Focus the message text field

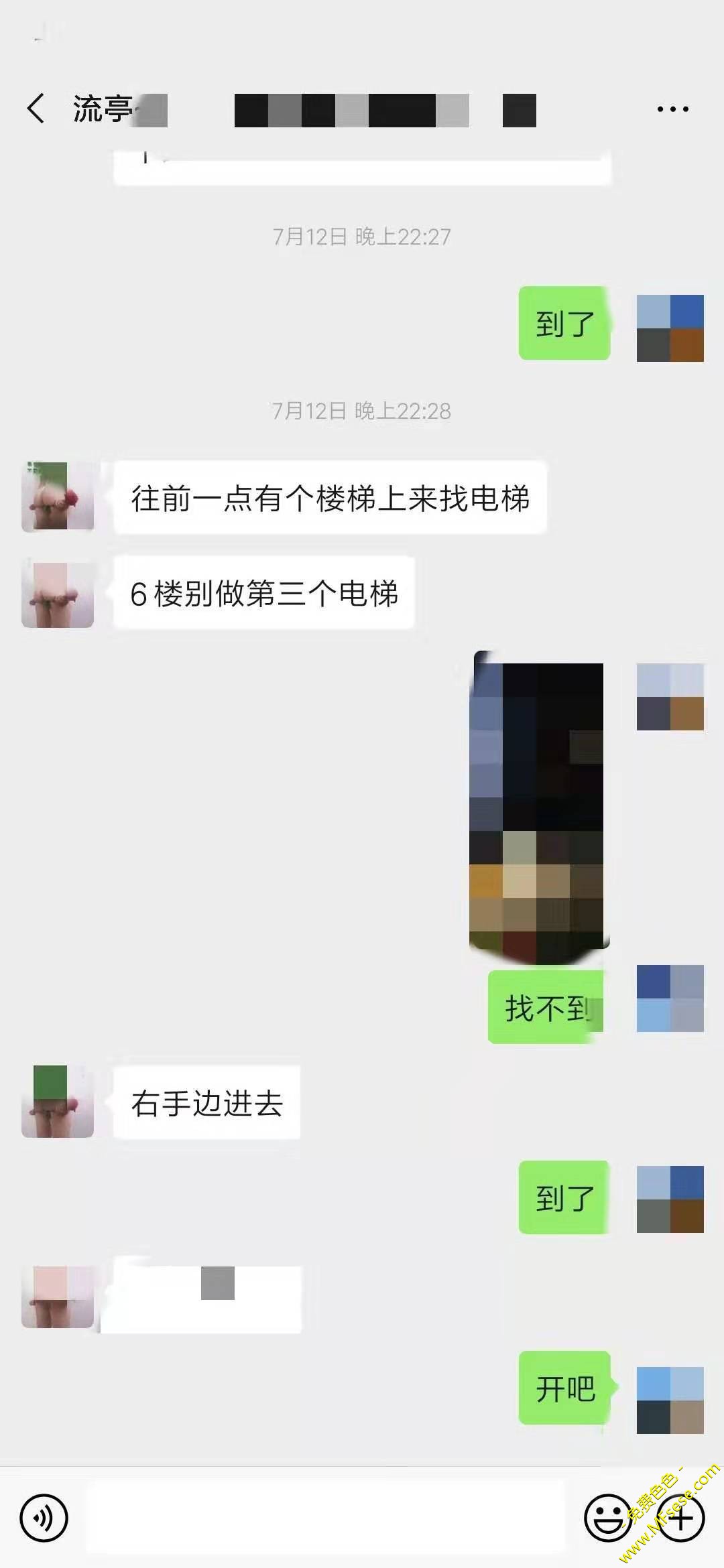point(325,1518)
